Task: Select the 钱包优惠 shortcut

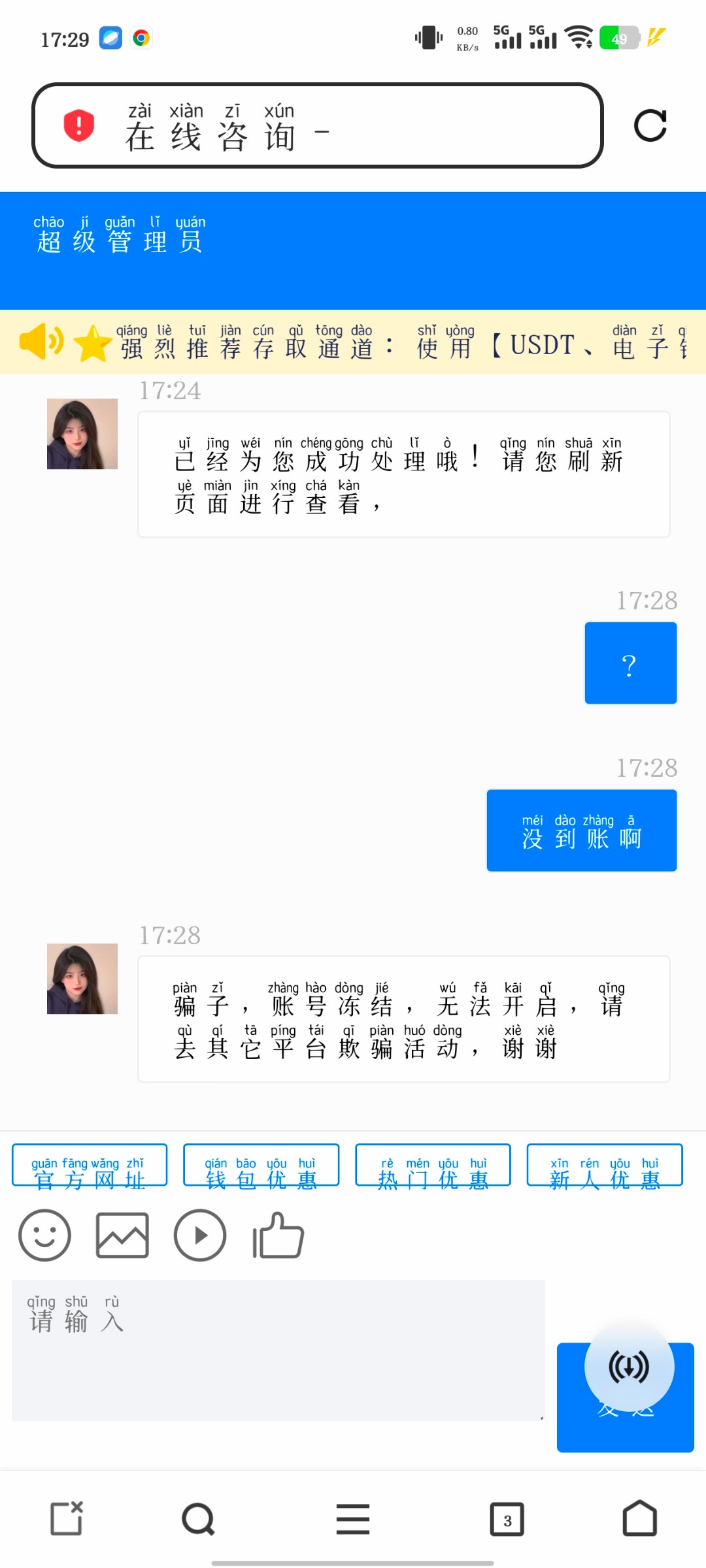Action: 261,1165
